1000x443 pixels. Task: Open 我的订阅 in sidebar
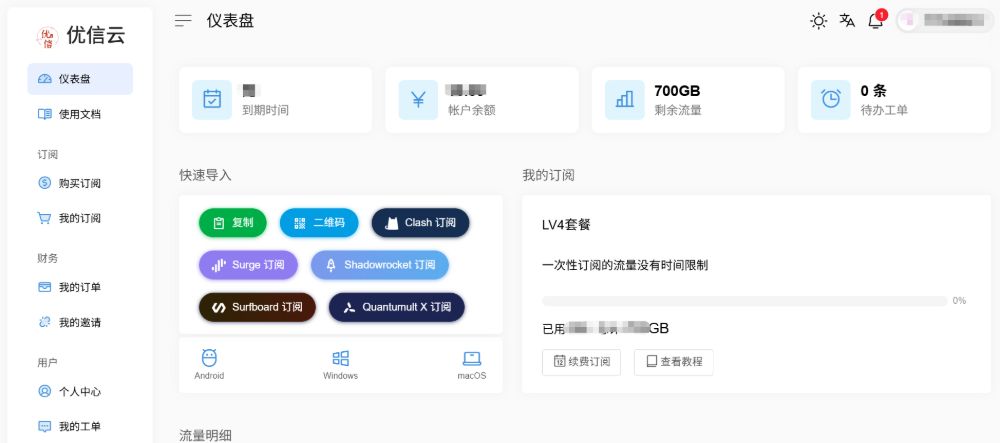pyautogui.click(x=79, y=218)
